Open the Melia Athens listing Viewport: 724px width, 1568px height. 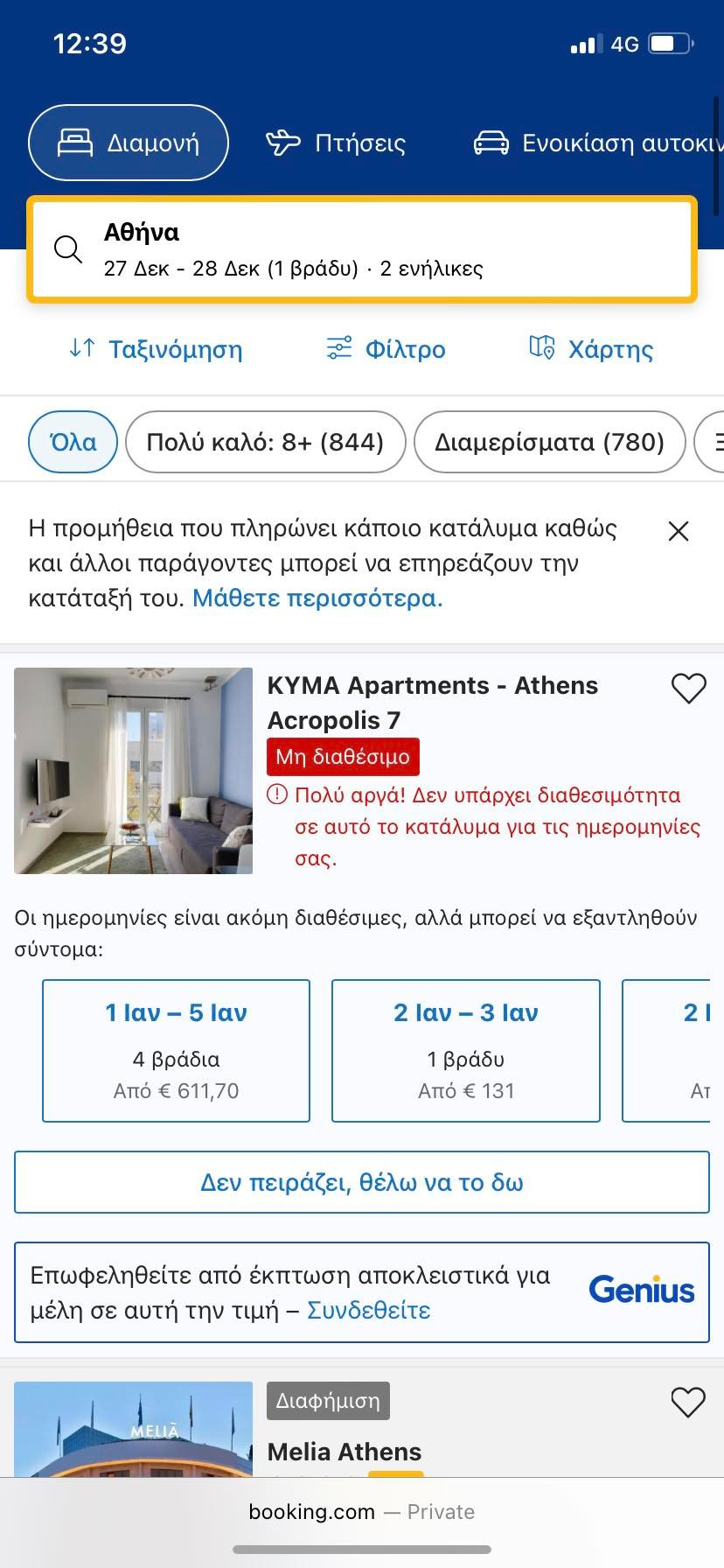pyautogui.click(x=345, y=1452)
